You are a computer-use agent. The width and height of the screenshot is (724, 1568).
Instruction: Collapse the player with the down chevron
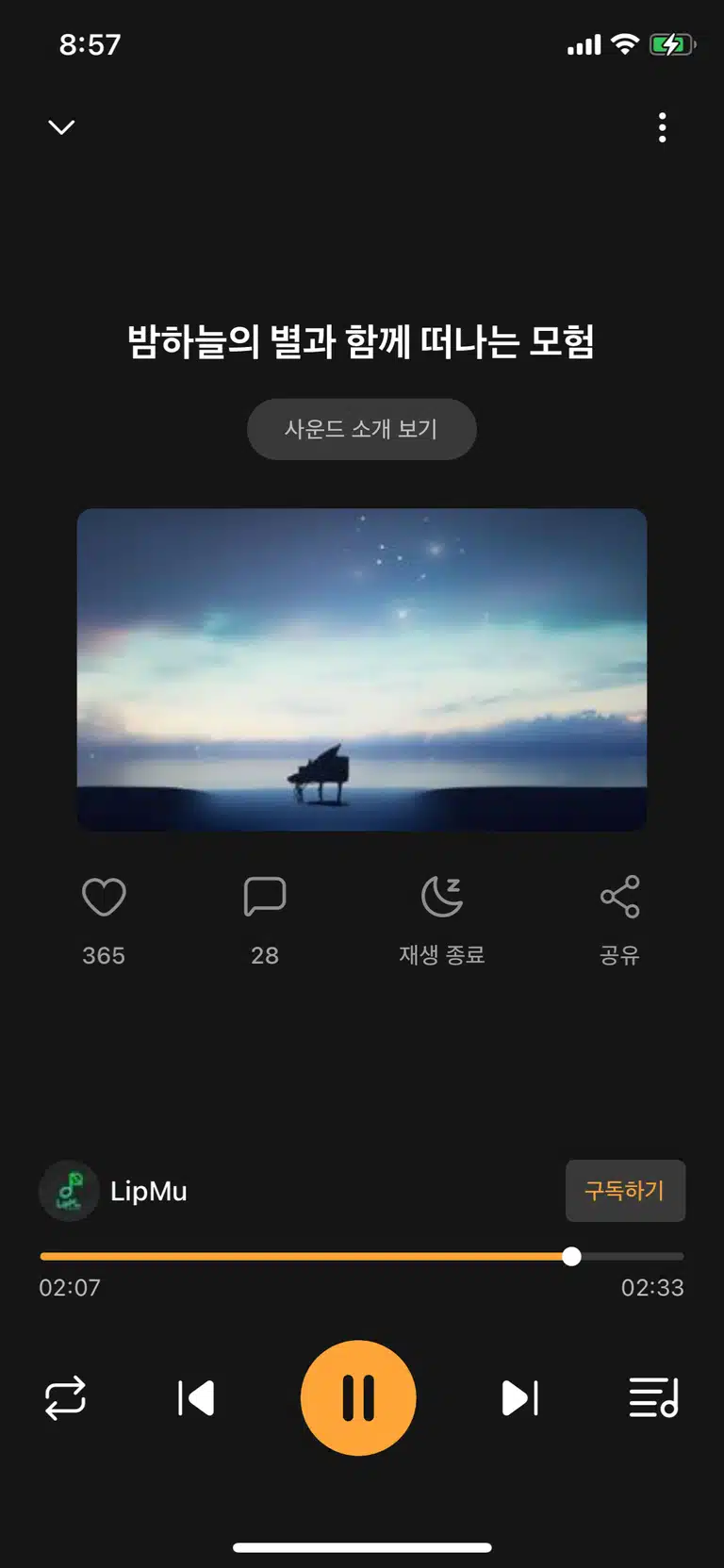61,127
